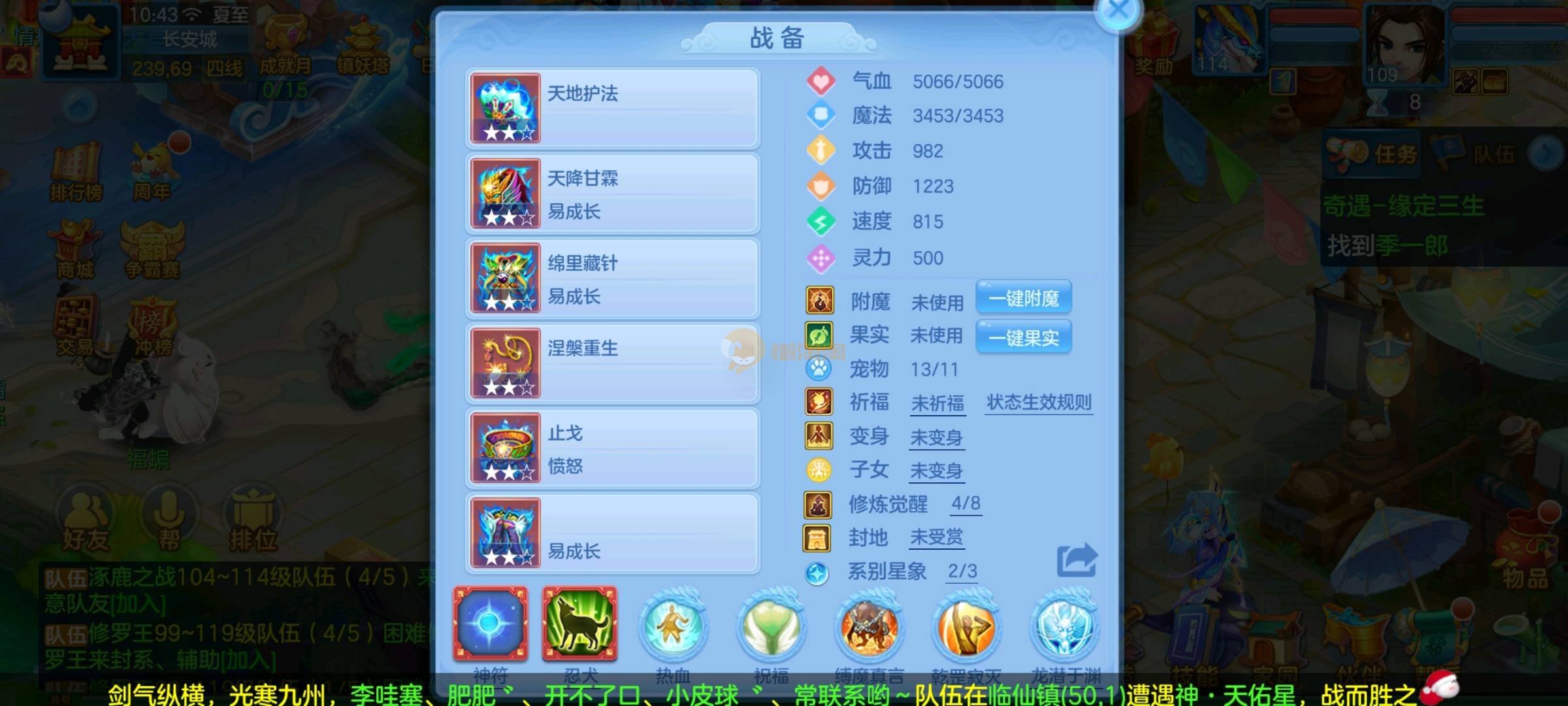Image resolution: width=1568 pixels, height=706 pixels.
Task: Select the 神符 skill icon
Action: pos(490,624)
